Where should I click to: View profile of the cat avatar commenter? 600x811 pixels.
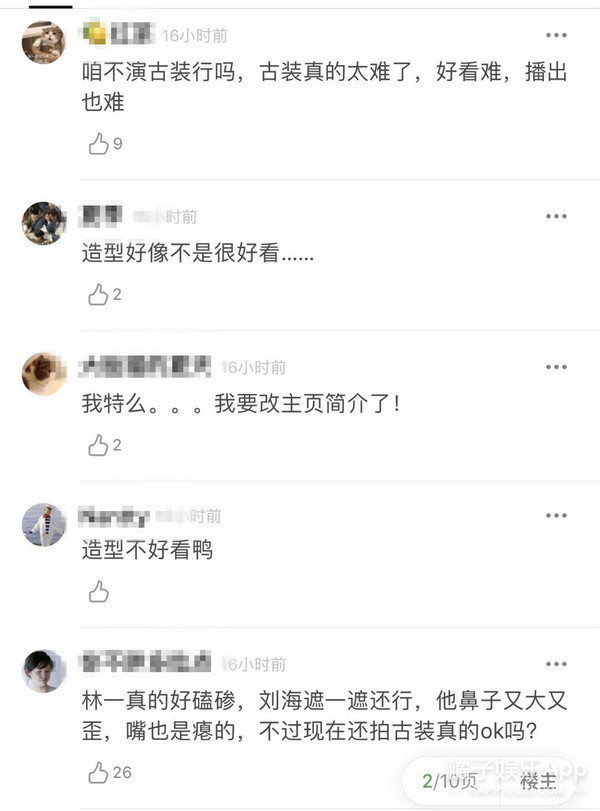tap(44, 42)
